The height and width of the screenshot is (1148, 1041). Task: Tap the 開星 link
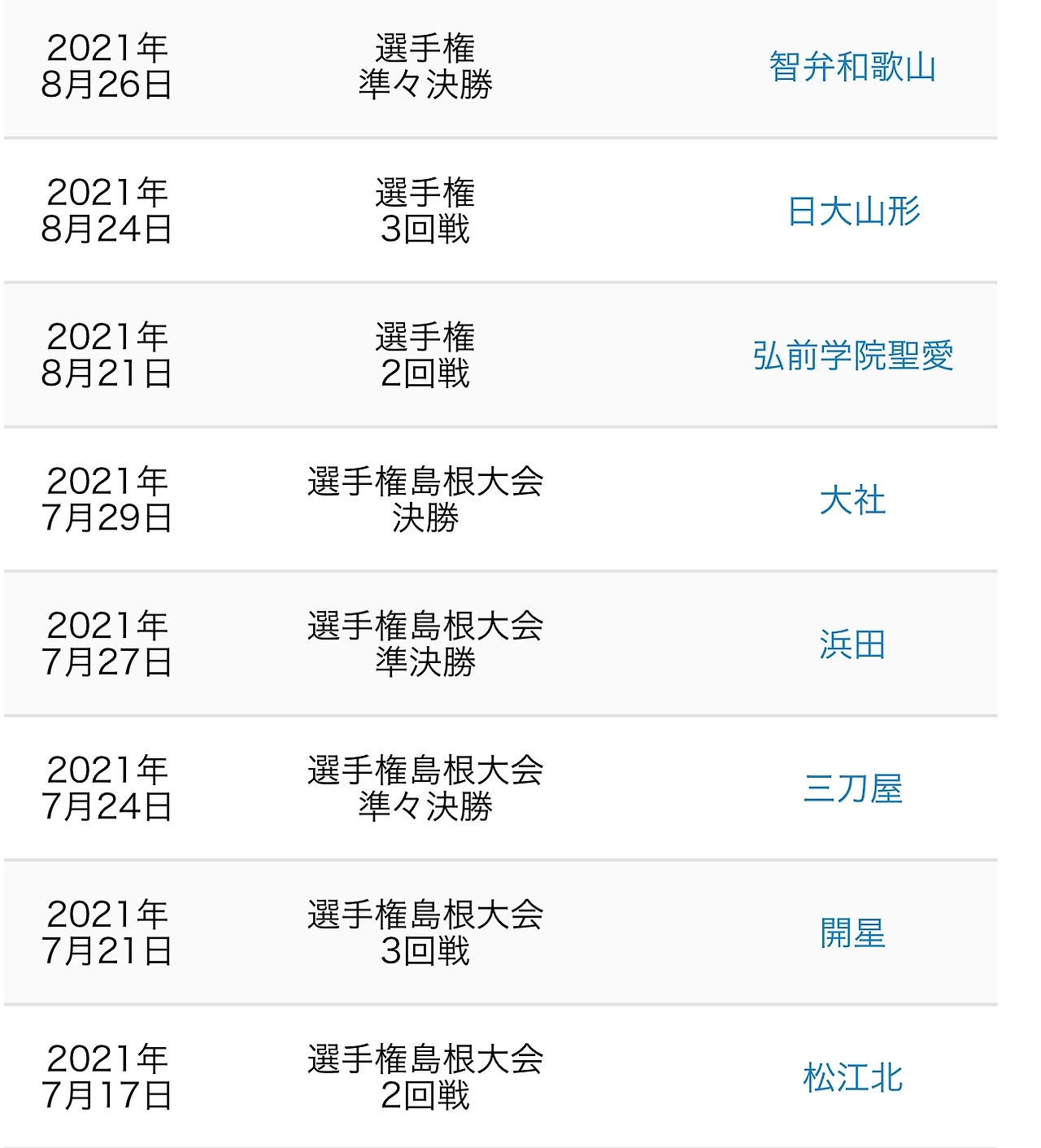coord(852,933)
